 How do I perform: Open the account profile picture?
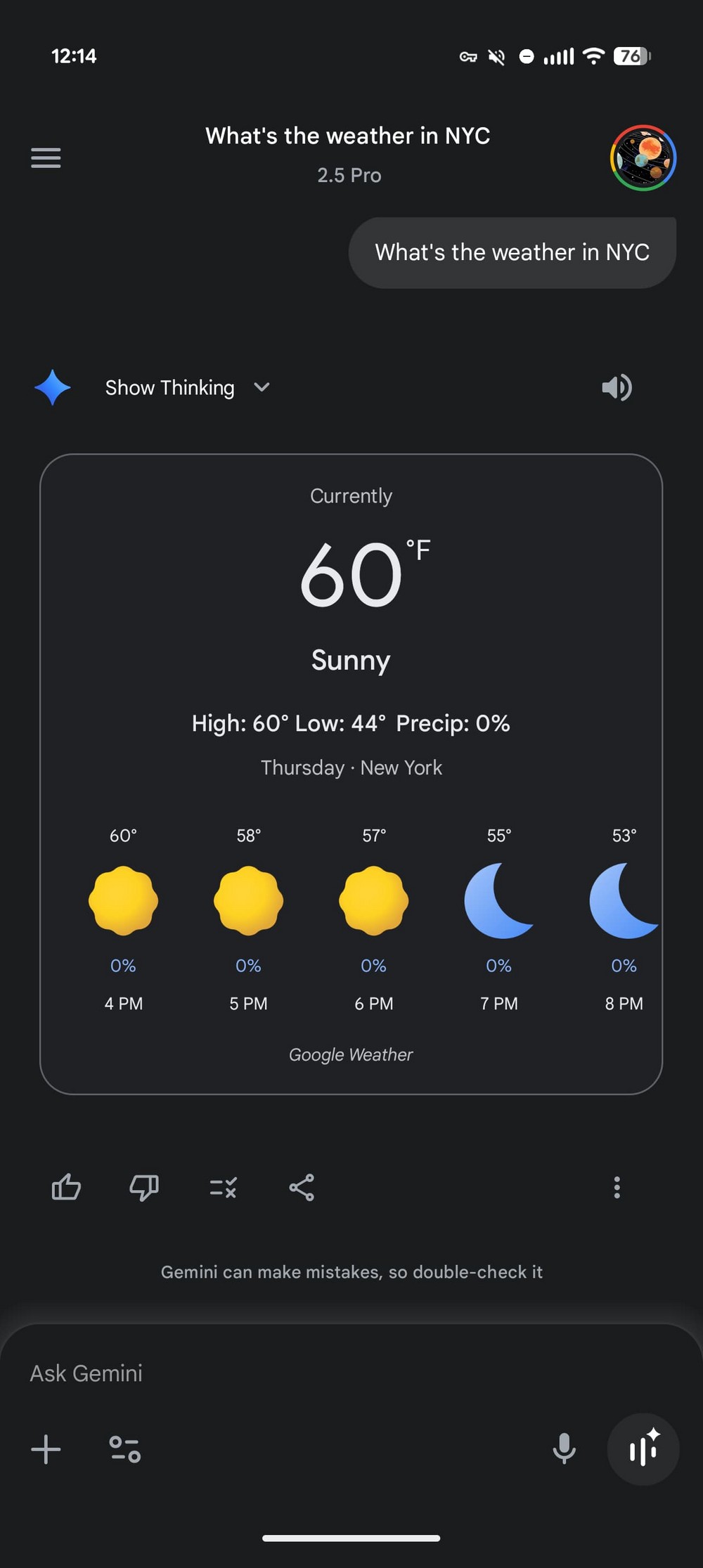(x=643, y=158)
